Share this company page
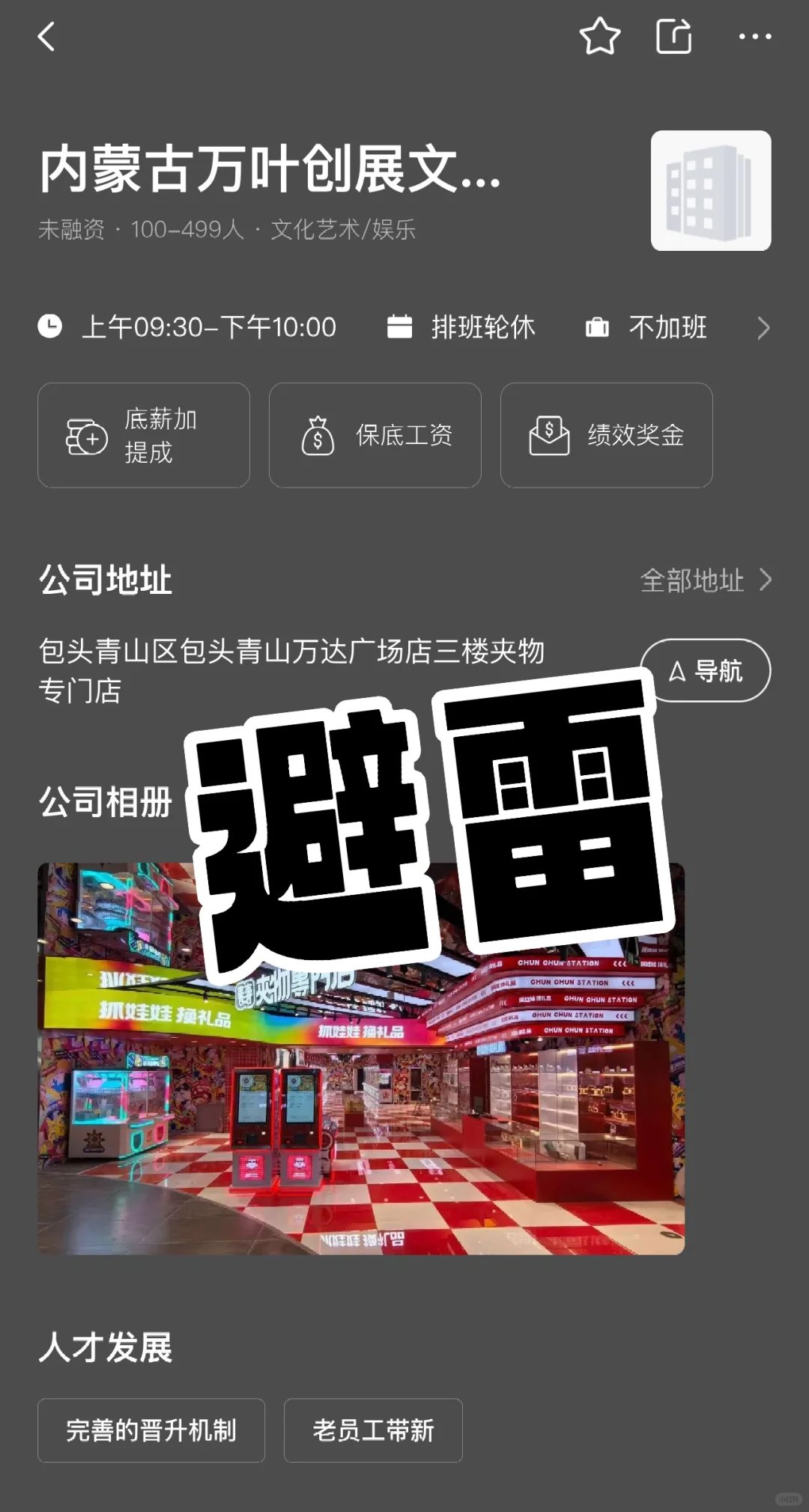The height and width of the screenshot is (1512, 809). click(x=673, y=36)
